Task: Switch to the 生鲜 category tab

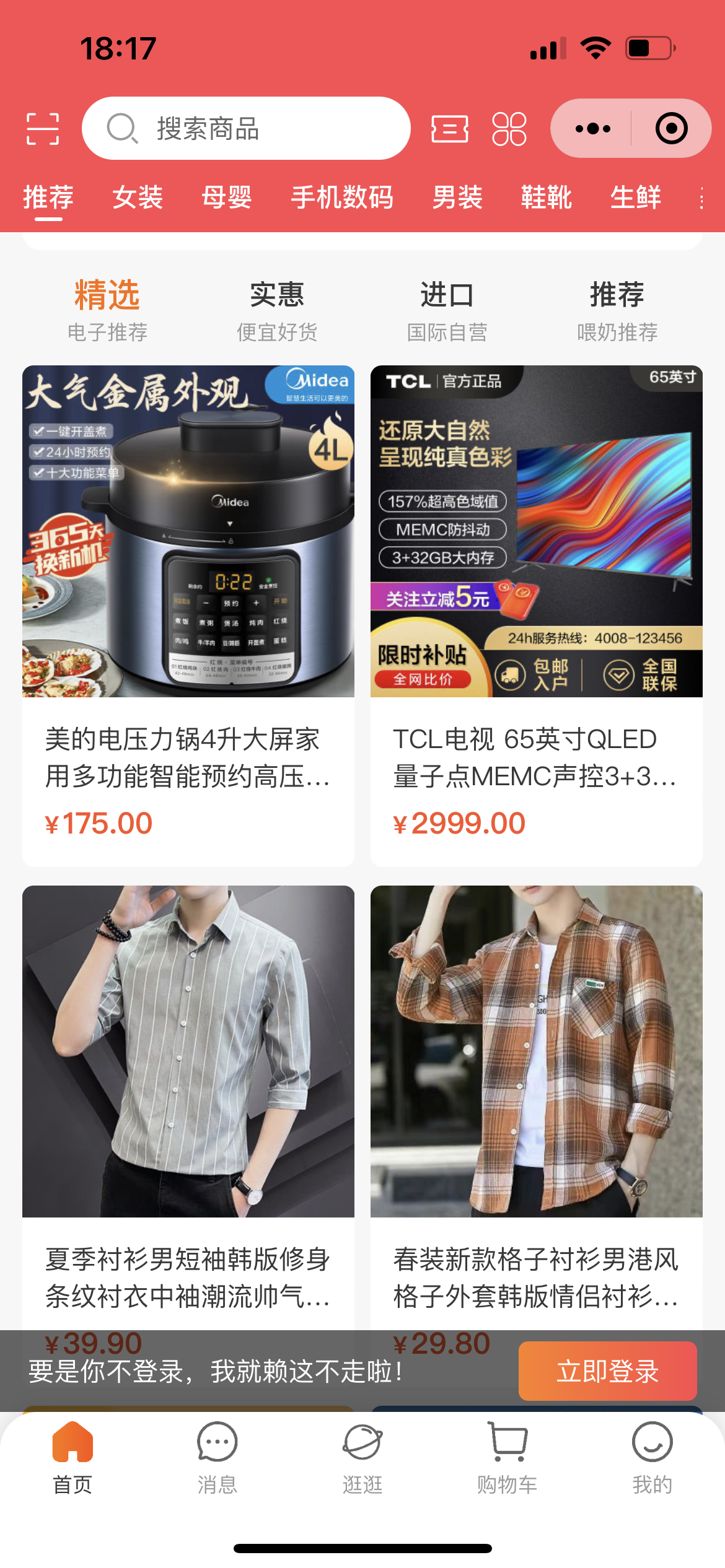Action: 635,198
